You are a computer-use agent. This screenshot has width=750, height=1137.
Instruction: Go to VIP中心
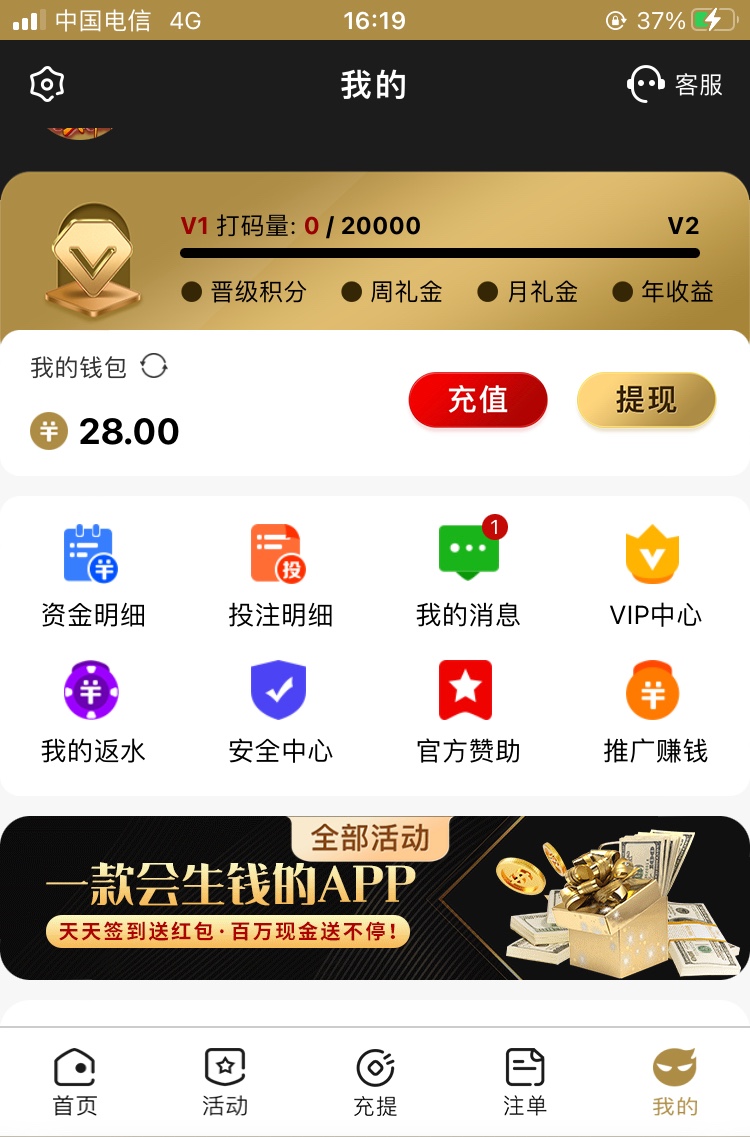point(654,576)
